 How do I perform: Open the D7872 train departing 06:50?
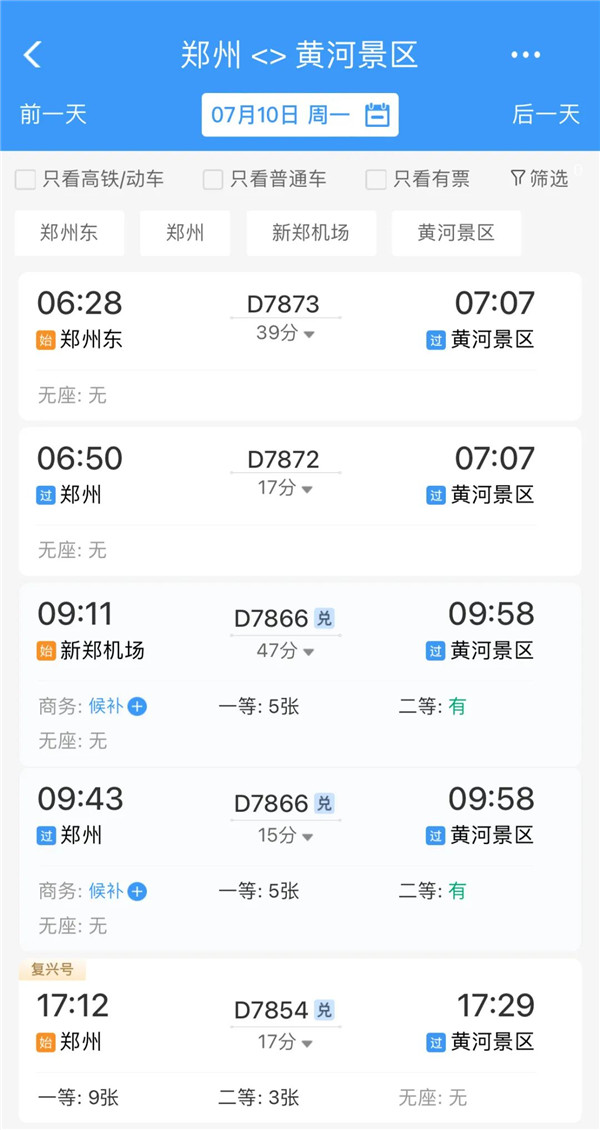(x=299, y=500)
